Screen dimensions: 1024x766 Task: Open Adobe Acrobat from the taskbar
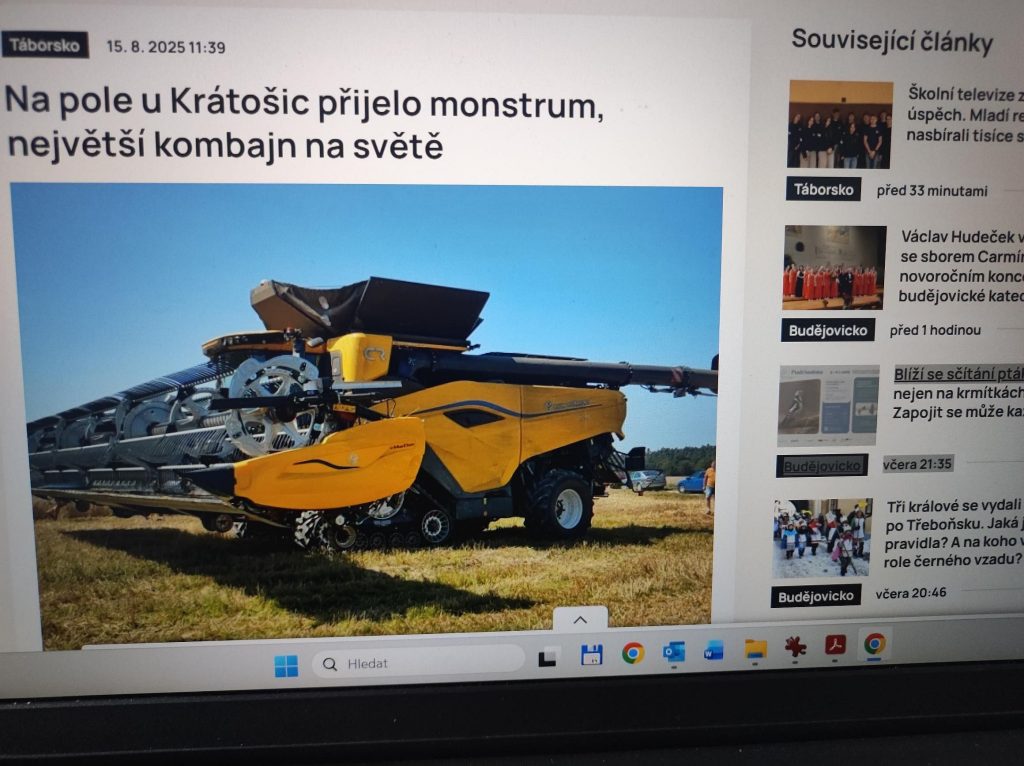pos(835,645)
